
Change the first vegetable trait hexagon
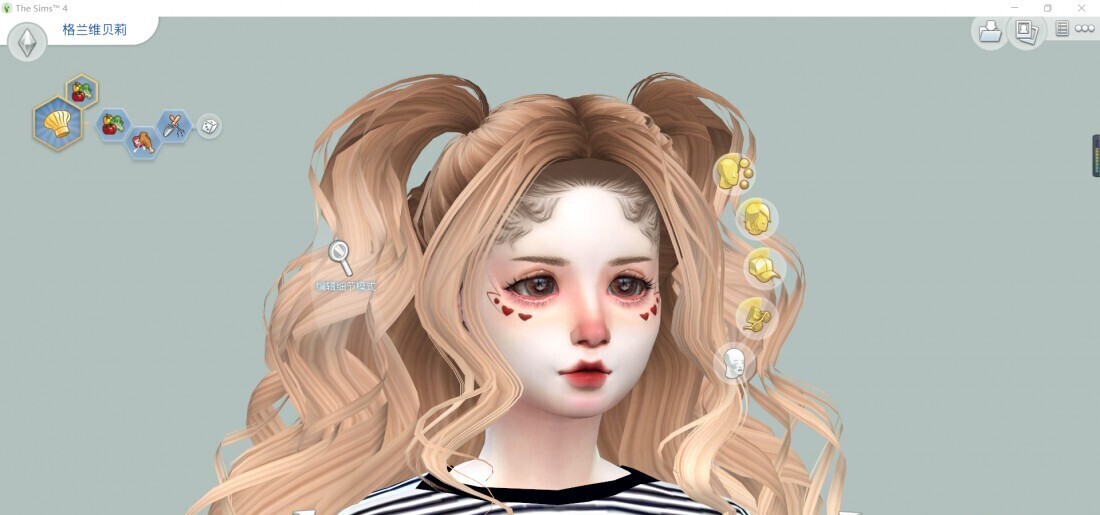tap(112, 125)
